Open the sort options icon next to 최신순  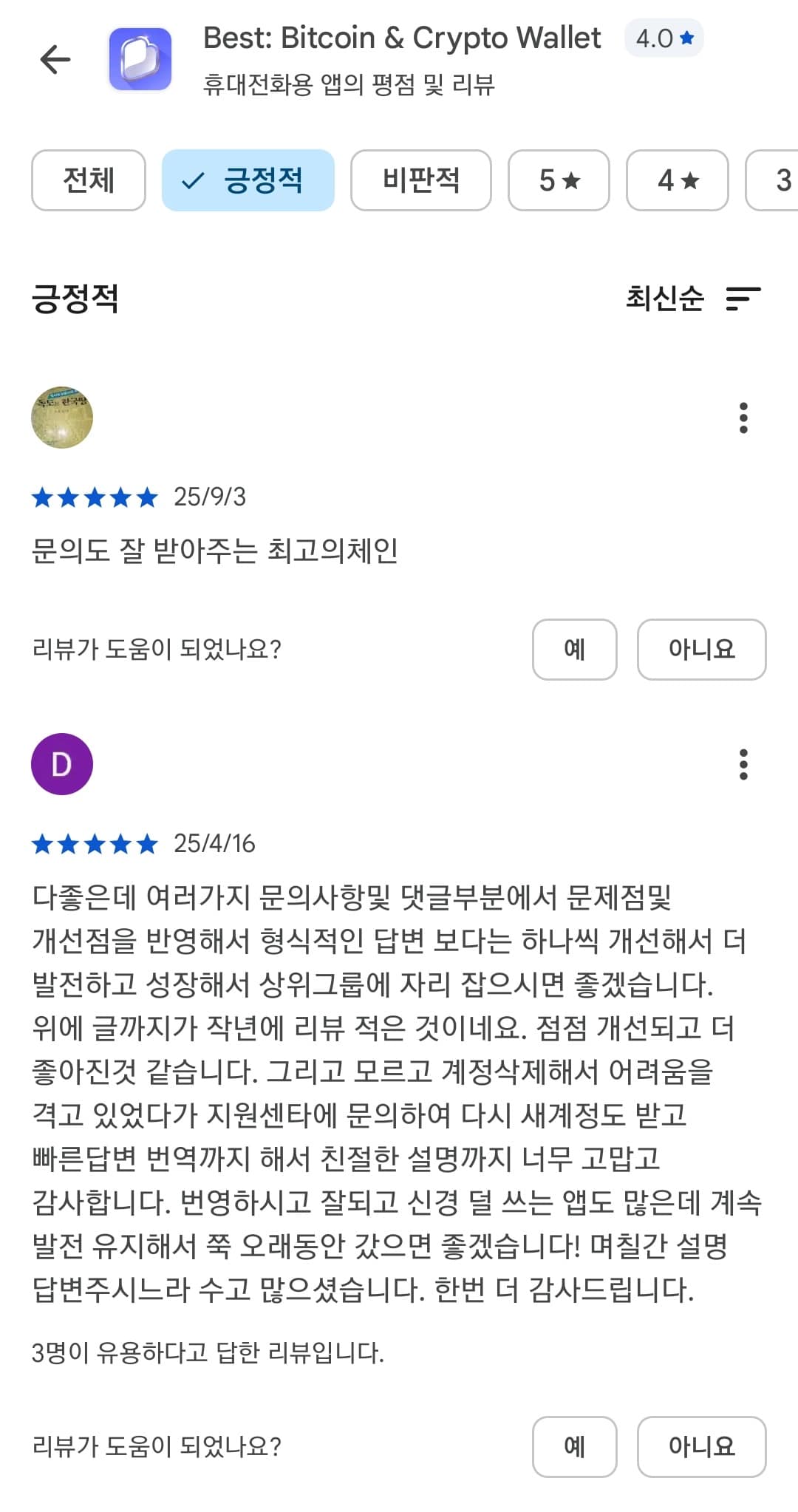click(x=743, y=299)
